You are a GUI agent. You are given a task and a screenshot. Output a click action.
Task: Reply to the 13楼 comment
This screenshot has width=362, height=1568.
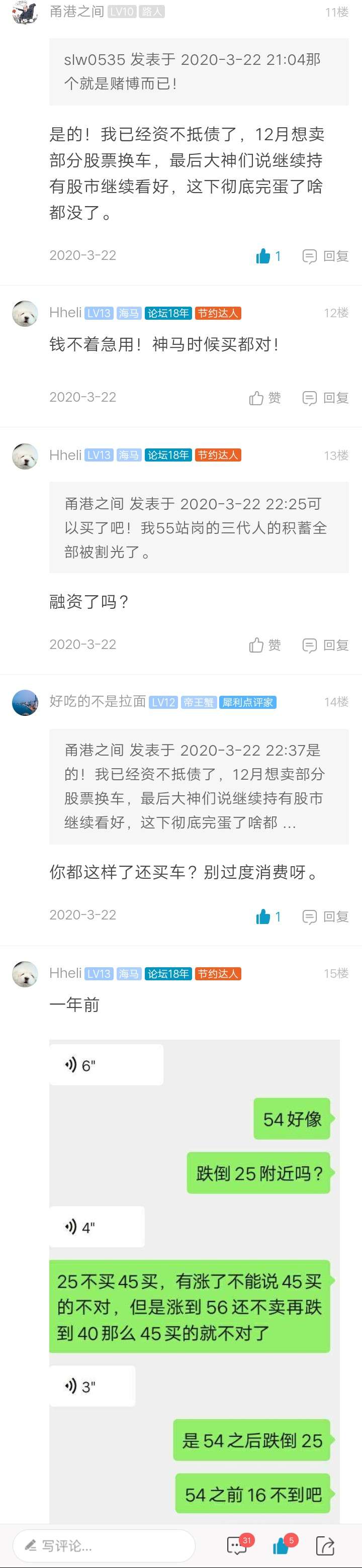(x=325, y=645)
